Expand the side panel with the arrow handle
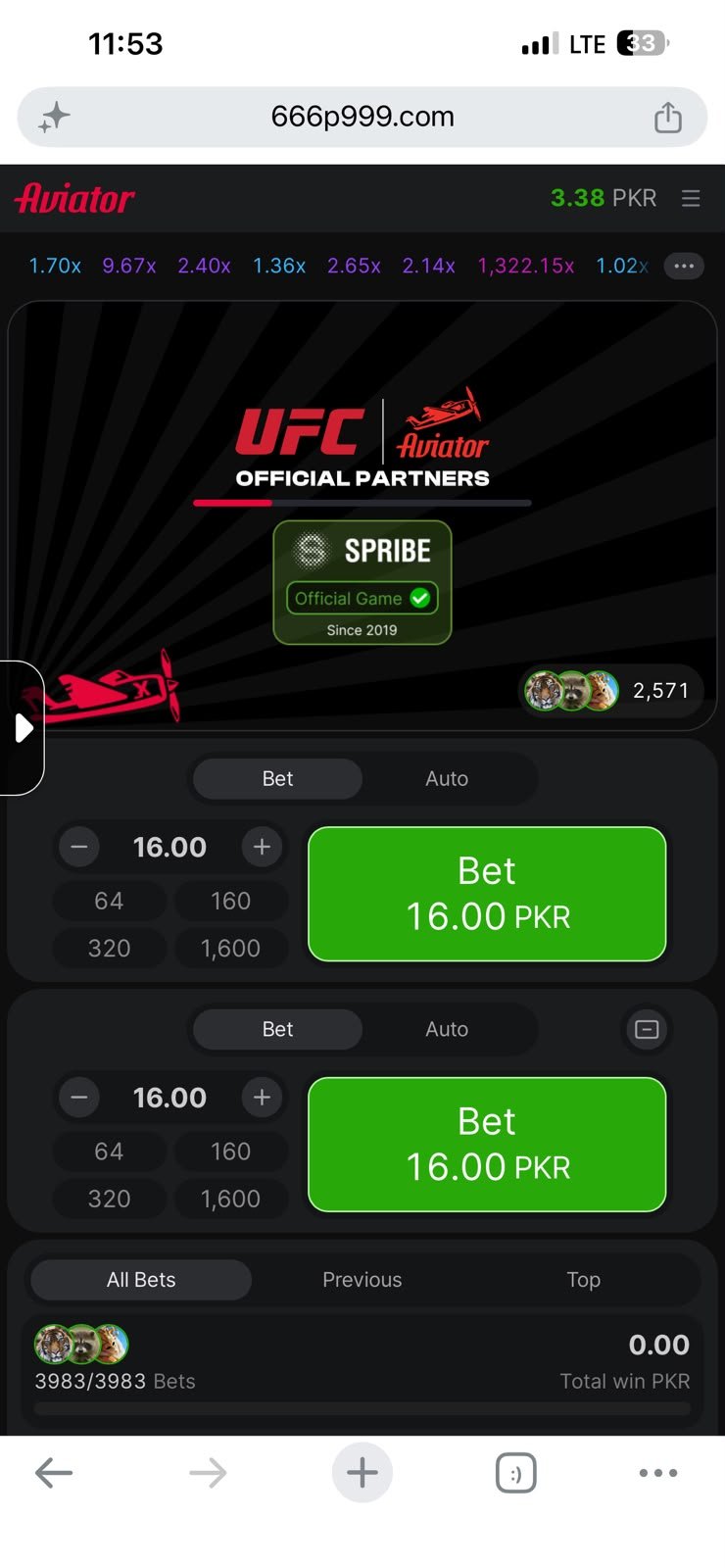The height and width of the screenshot is (1568, 725). 22,728
